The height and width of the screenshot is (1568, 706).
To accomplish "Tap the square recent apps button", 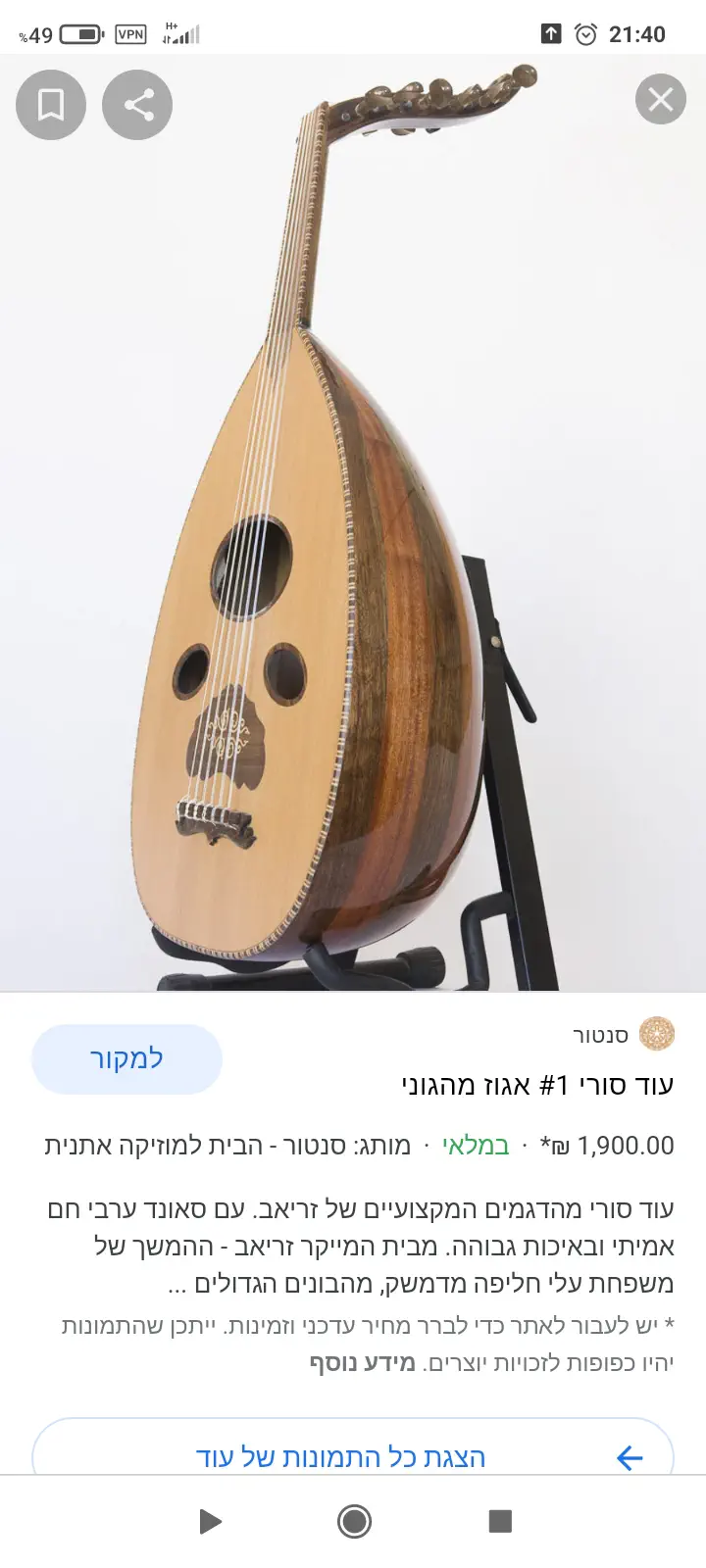I will pyautogui.click(x=500, y=1521).
